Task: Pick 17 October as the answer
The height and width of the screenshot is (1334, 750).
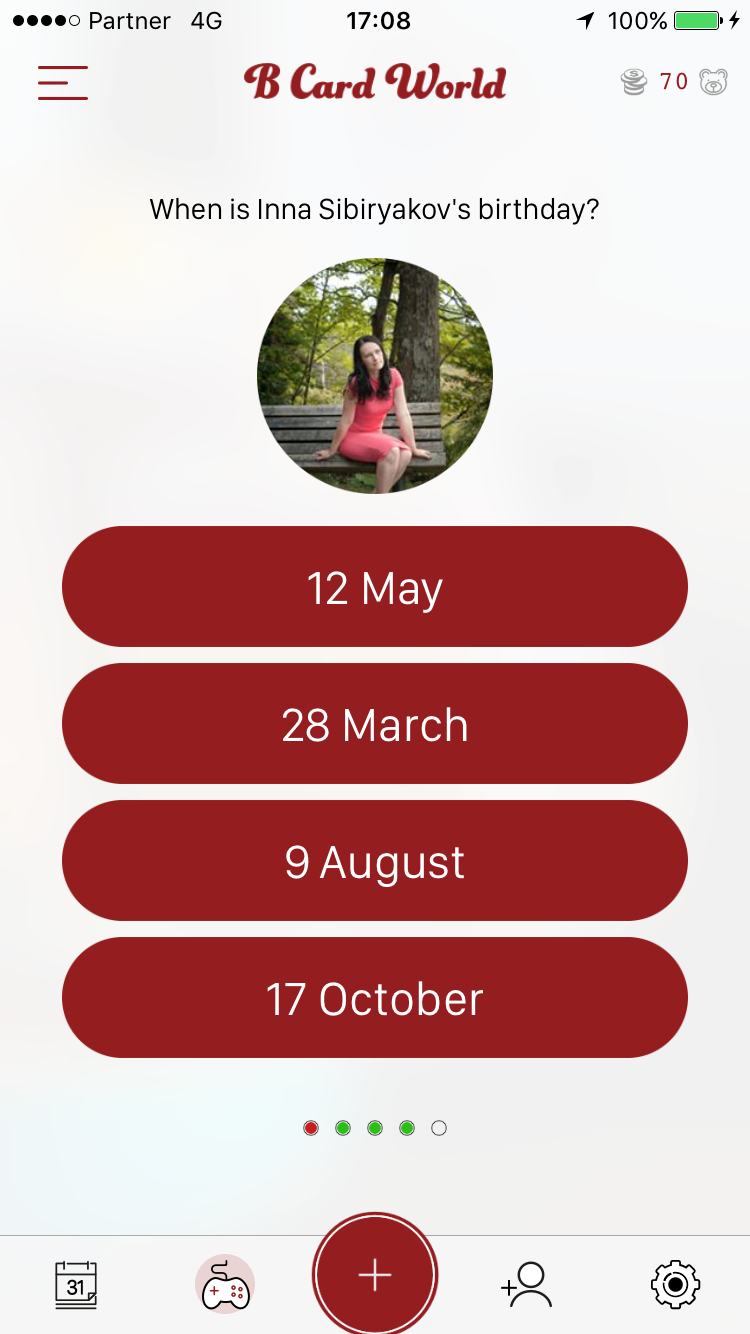Action: coord(375,998)
